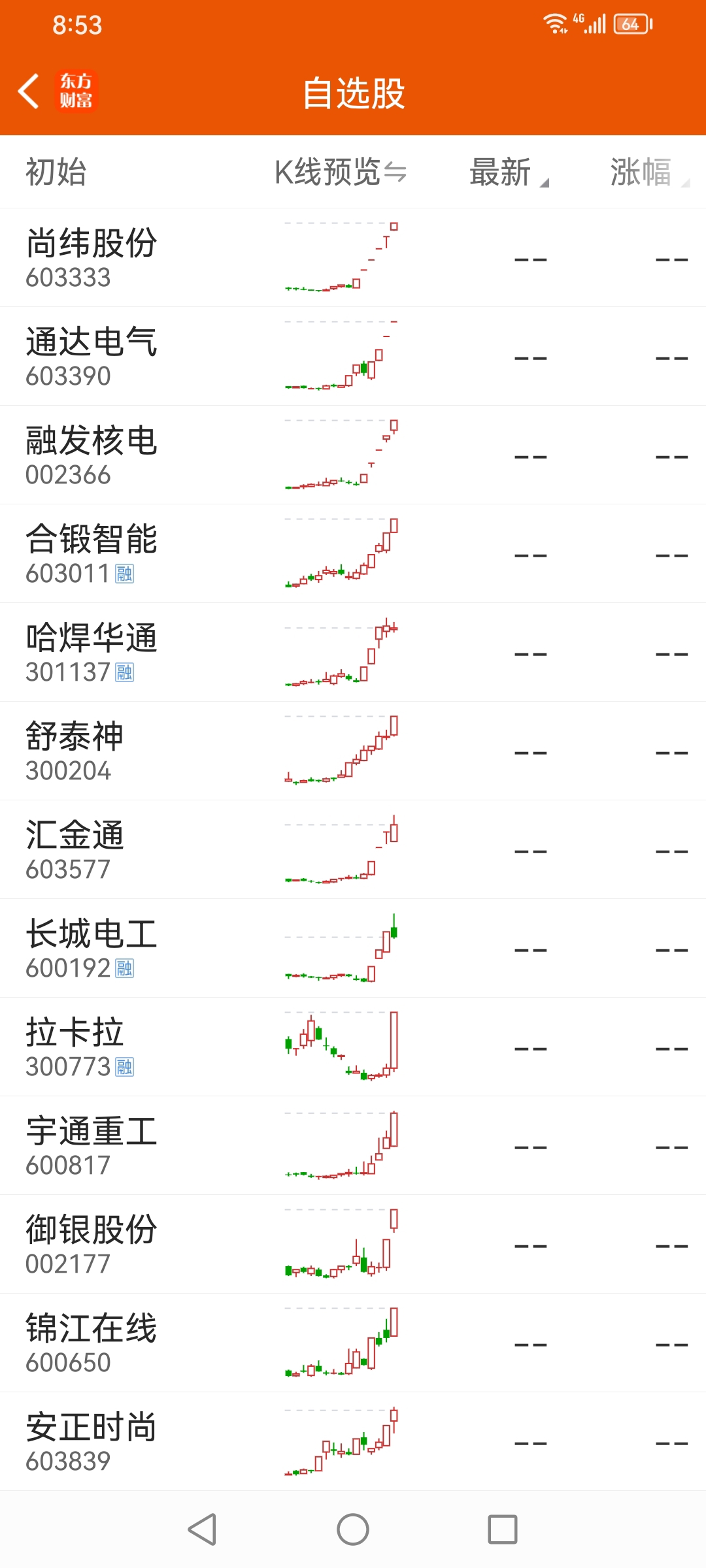The image size is (706, 1568).
Task: Select 拉卡拉 300773 stock
Action: point(353,1047)
